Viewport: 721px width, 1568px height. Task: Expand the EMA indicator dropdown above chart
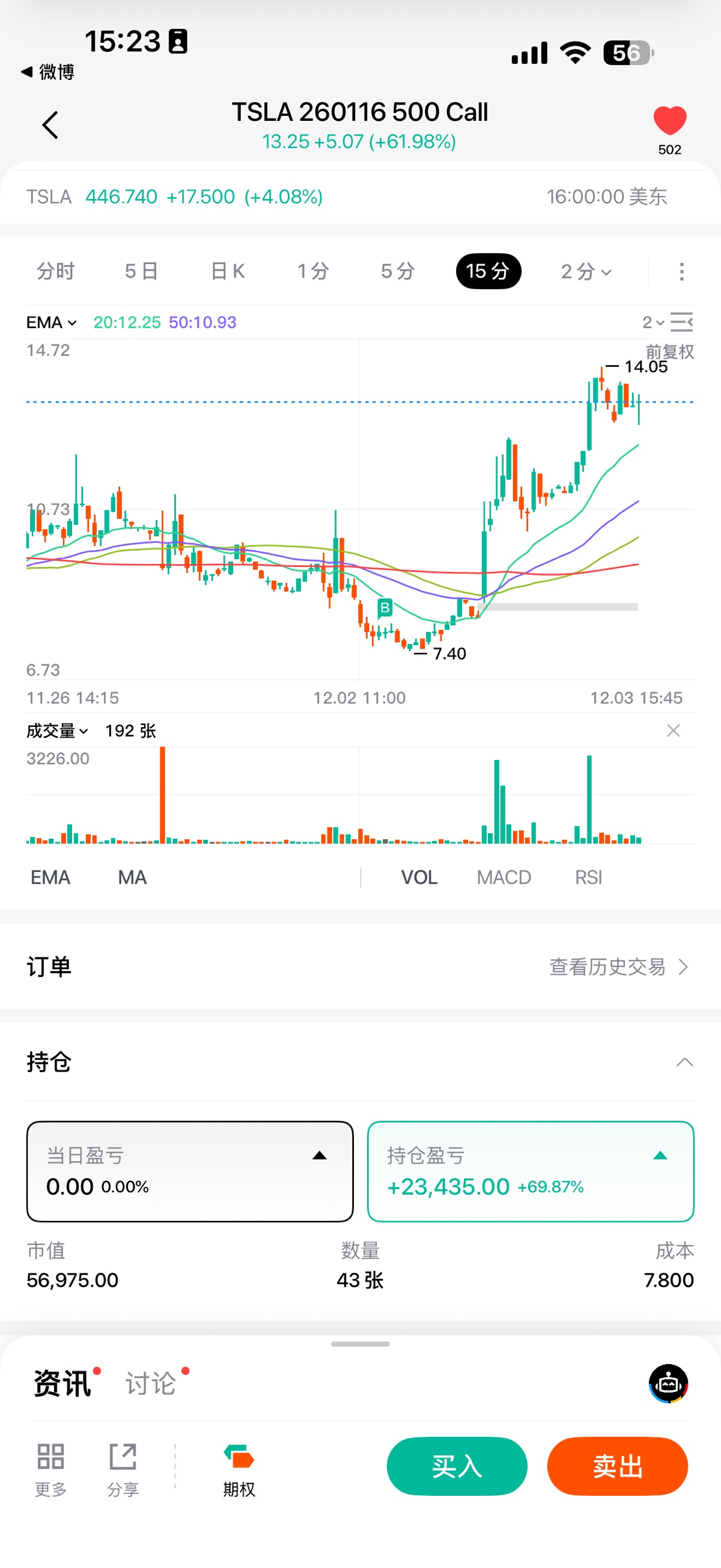51,322
